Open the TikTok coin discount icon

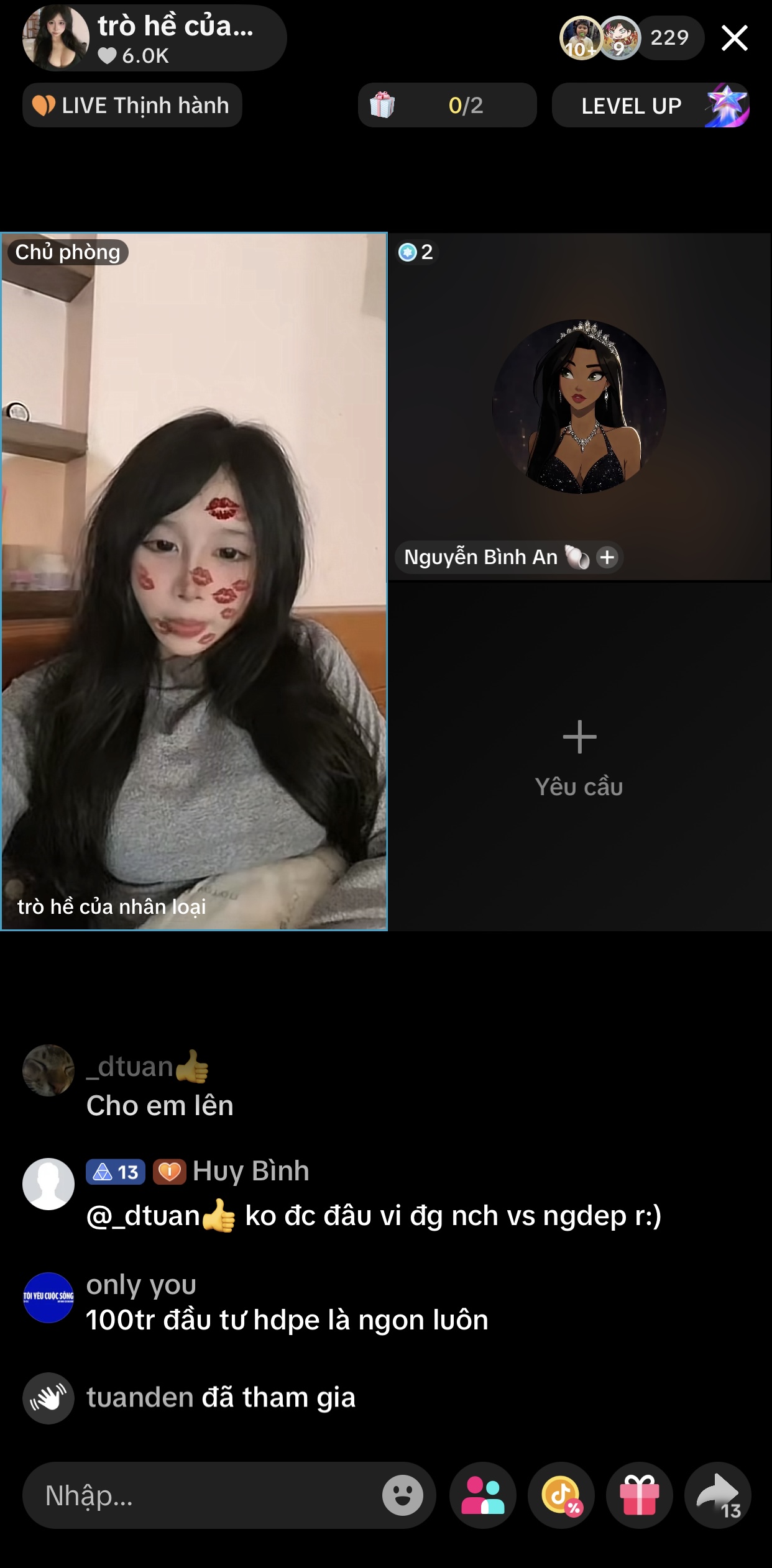click(x=561, y=1496)
